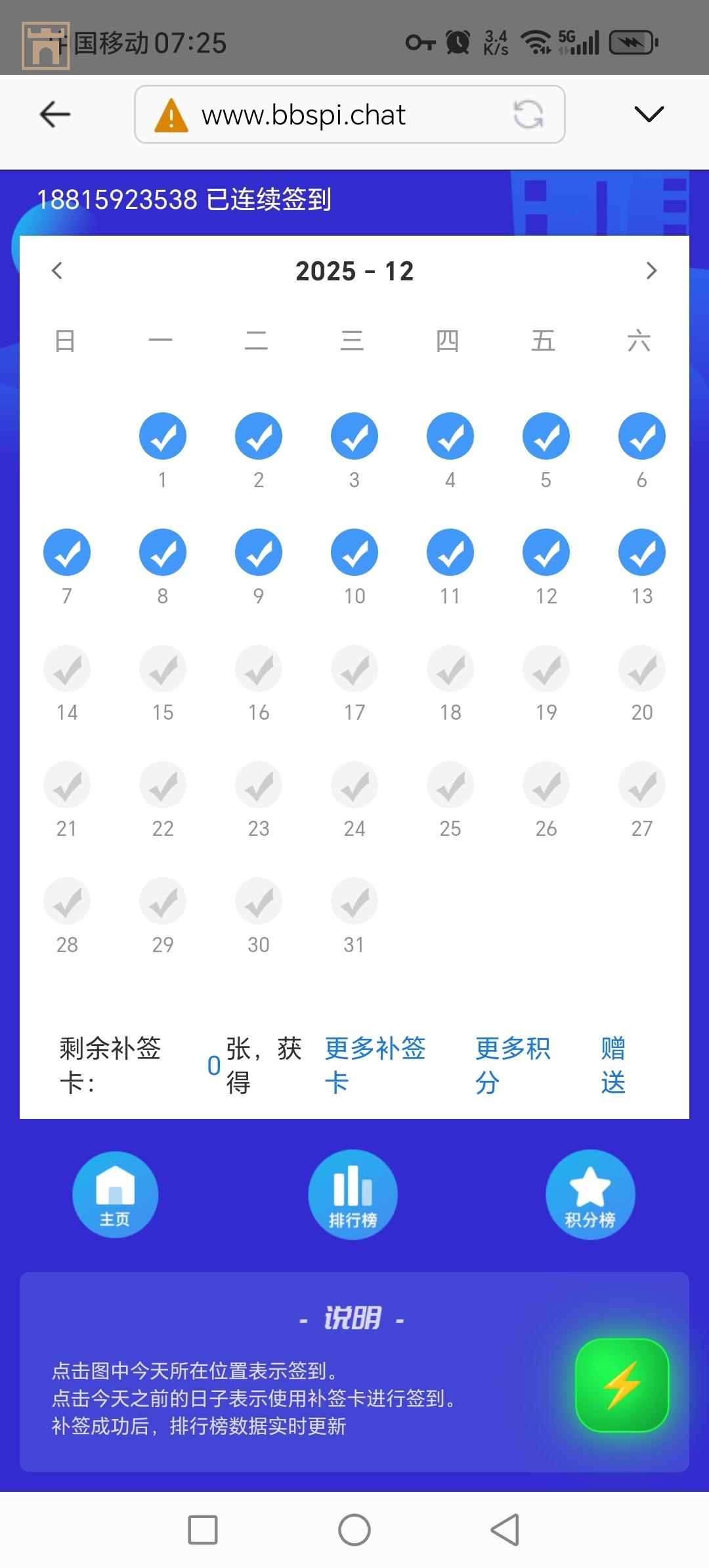Screen dimensions: 709x1568
Task: Open the 主页 (Home) icon
Action: pyautogui.click(x=114, y=1195)
